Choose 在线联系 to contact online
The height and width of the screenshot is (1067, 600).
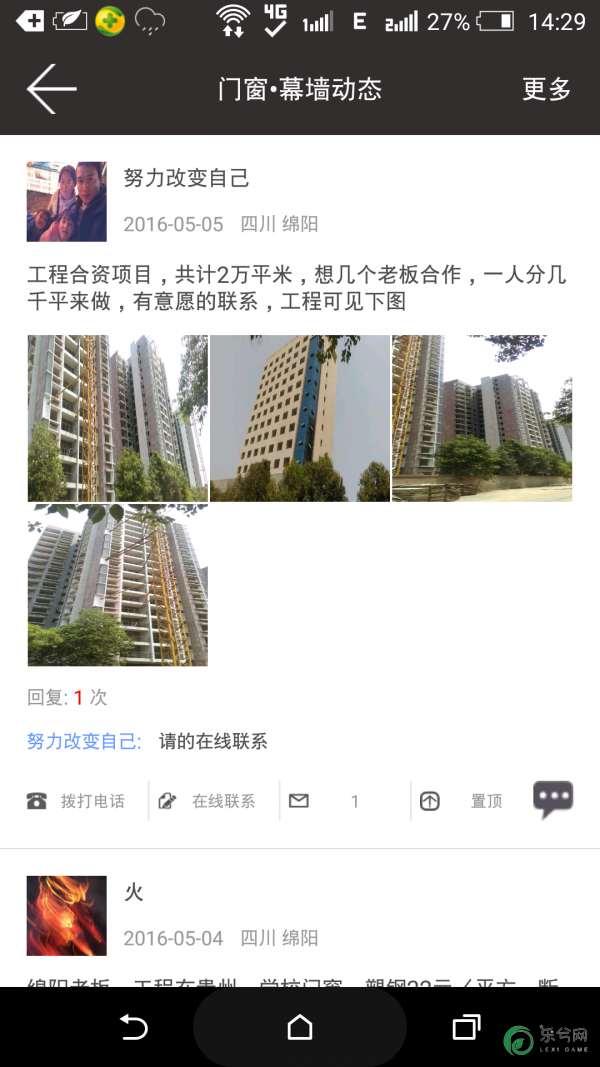tap(208, 801)
